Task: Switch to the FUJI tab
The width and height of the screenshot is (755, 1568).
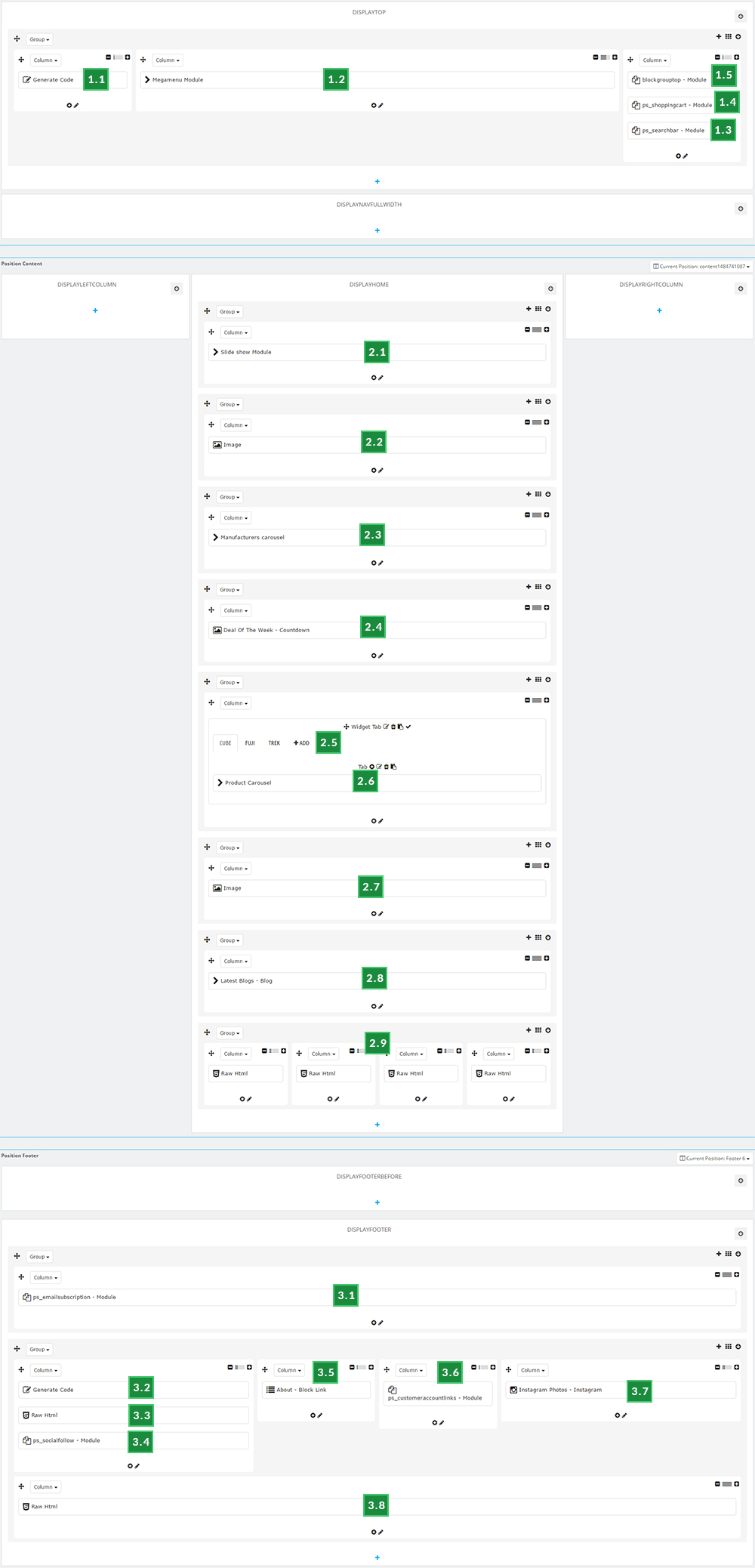Action: click(x=250, y=743)
